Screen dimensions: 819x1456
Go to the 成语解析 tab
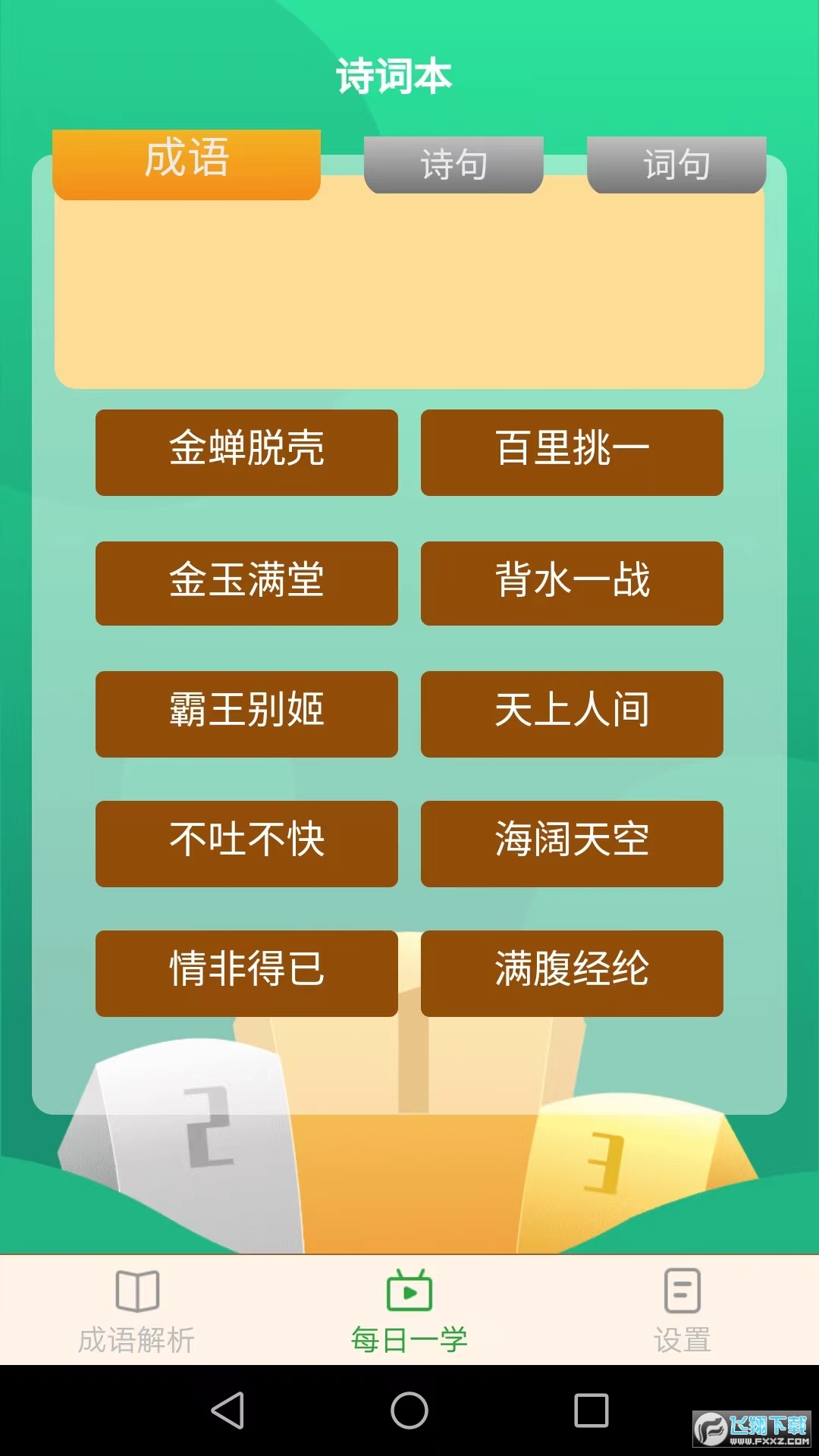tap(136, 1311)
